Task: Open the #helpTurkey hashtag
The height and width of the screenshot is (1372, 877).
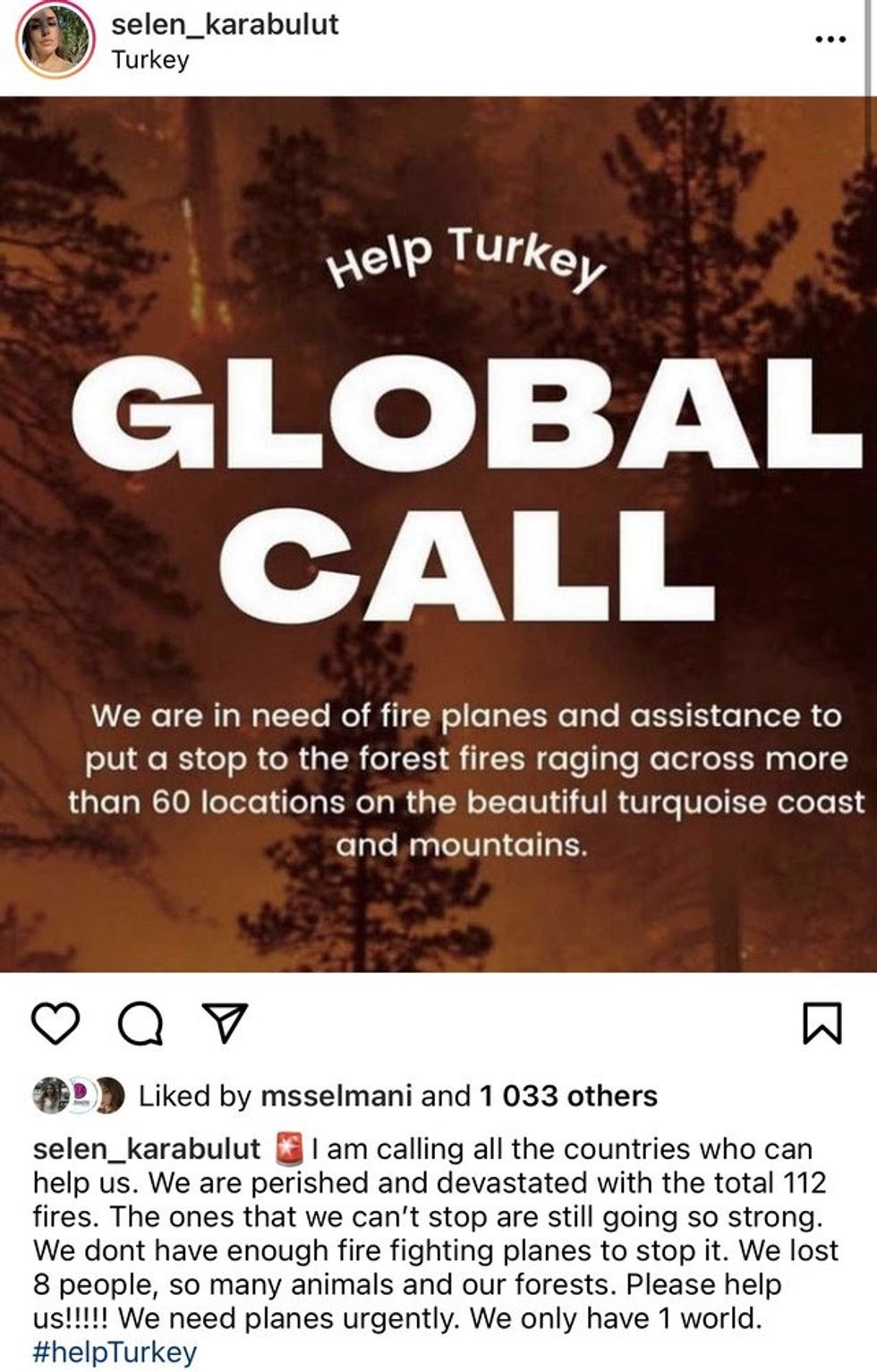Action: point(115,1351)
